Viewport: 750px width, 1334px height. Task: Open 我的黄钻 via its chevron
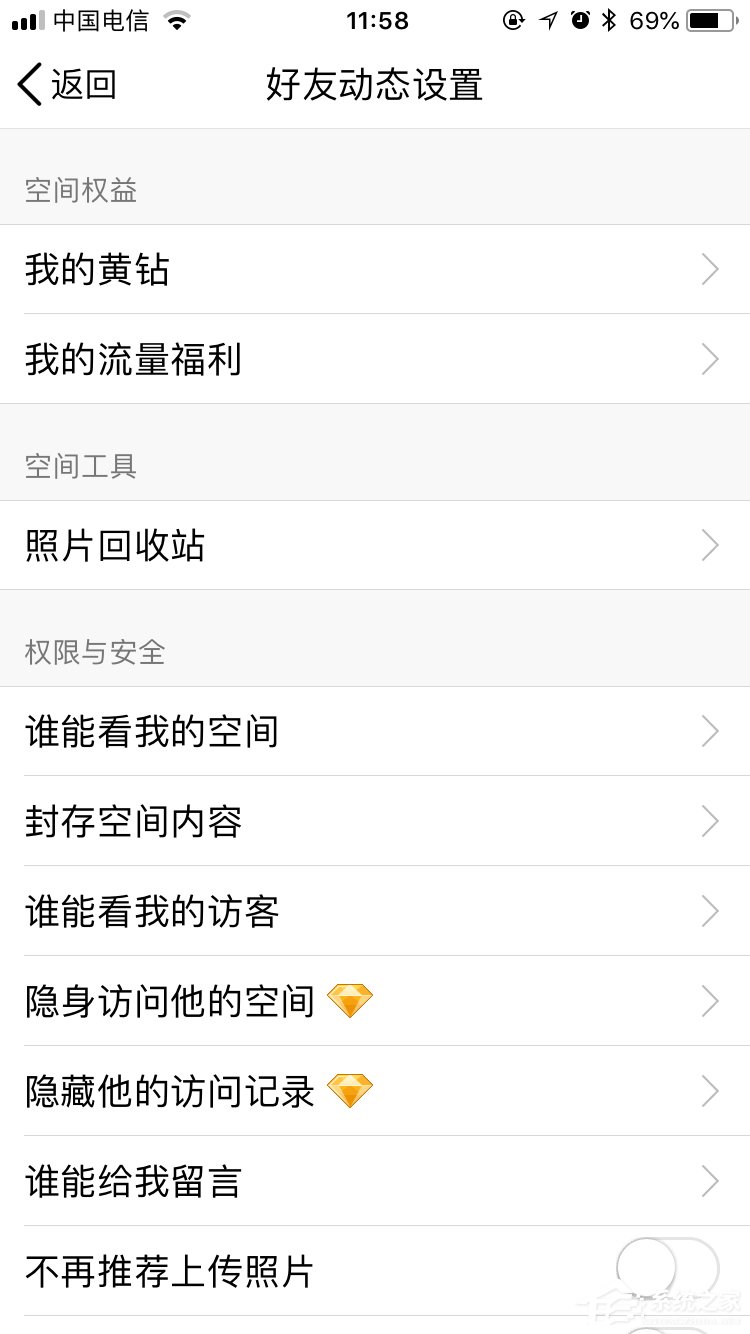[x=710, y=269]
